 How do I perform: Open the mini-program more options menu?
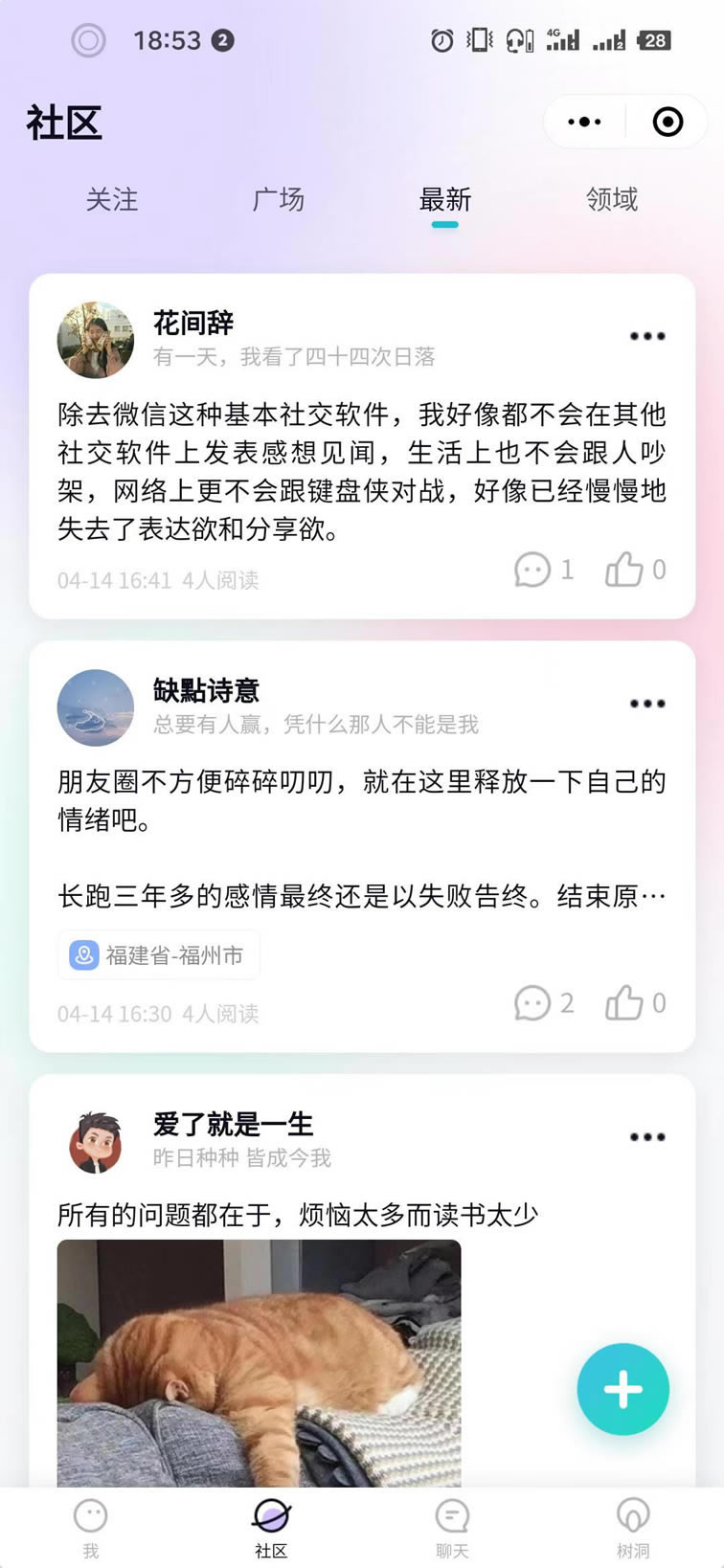[x=584, y=122]
